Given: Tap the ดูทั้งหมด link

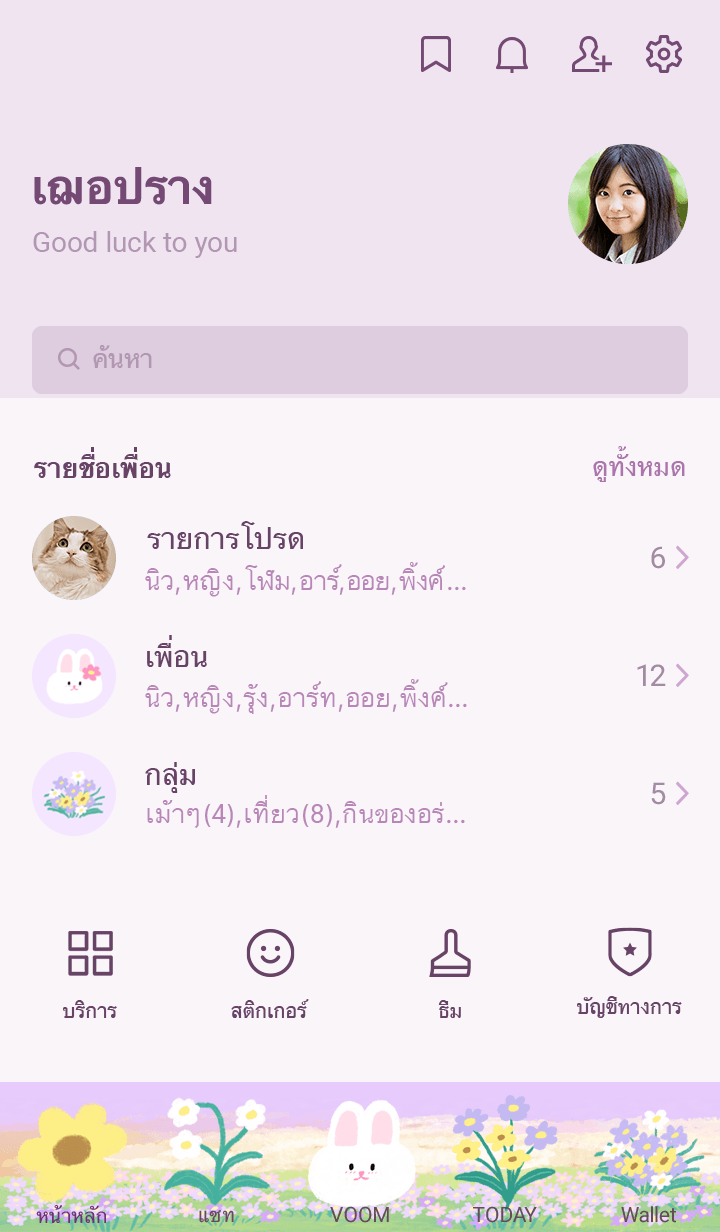Looking at the screenshot, I should pyautogui.click(x=638, y=468).
